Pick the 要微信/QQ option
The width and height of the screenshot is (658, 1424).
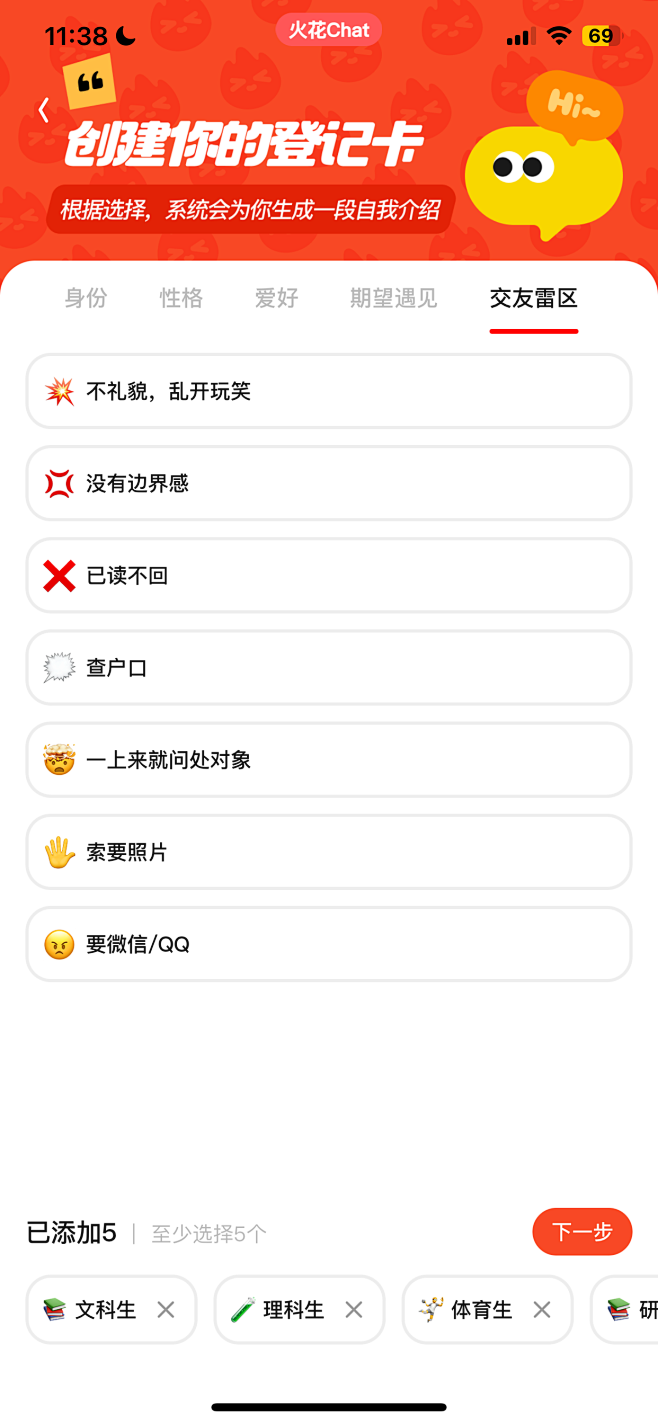(x=329, y=944)
